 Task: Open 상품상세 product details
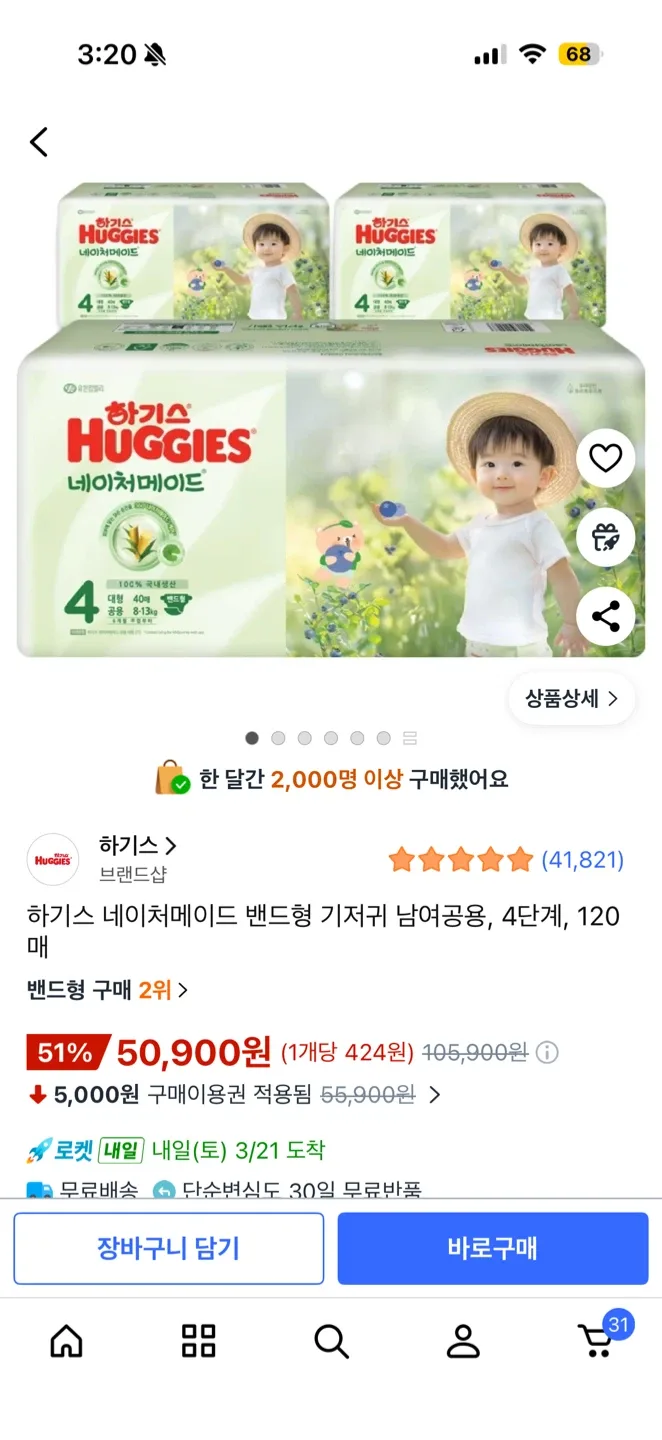click(572, 698)
